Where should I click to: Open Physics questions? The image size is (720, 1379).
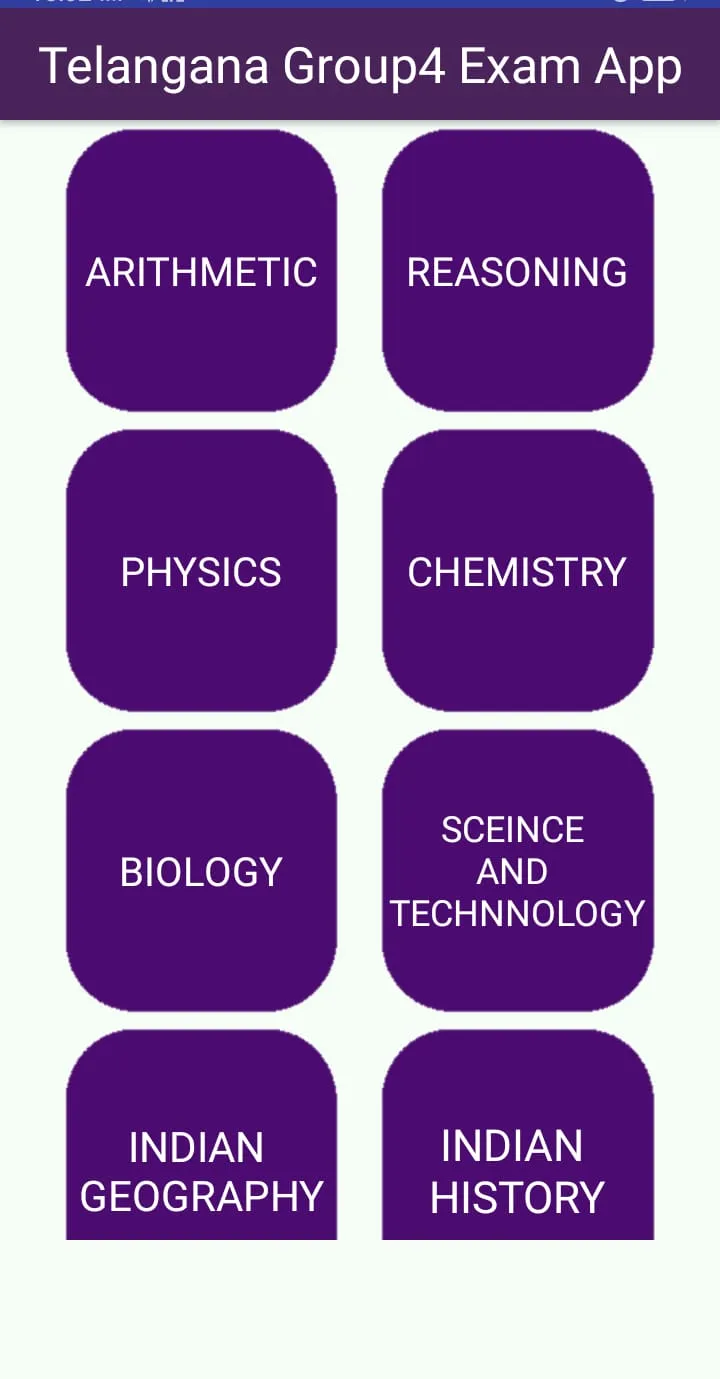pos(201,570)
